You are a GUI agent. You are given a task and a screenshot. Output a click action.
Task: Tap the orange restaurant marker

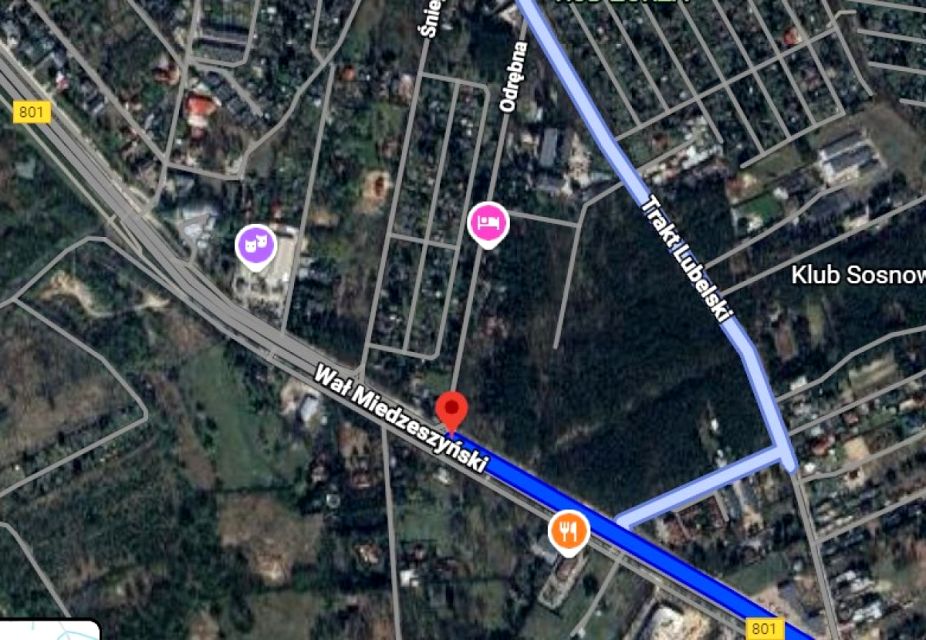[x=569, y=530]
